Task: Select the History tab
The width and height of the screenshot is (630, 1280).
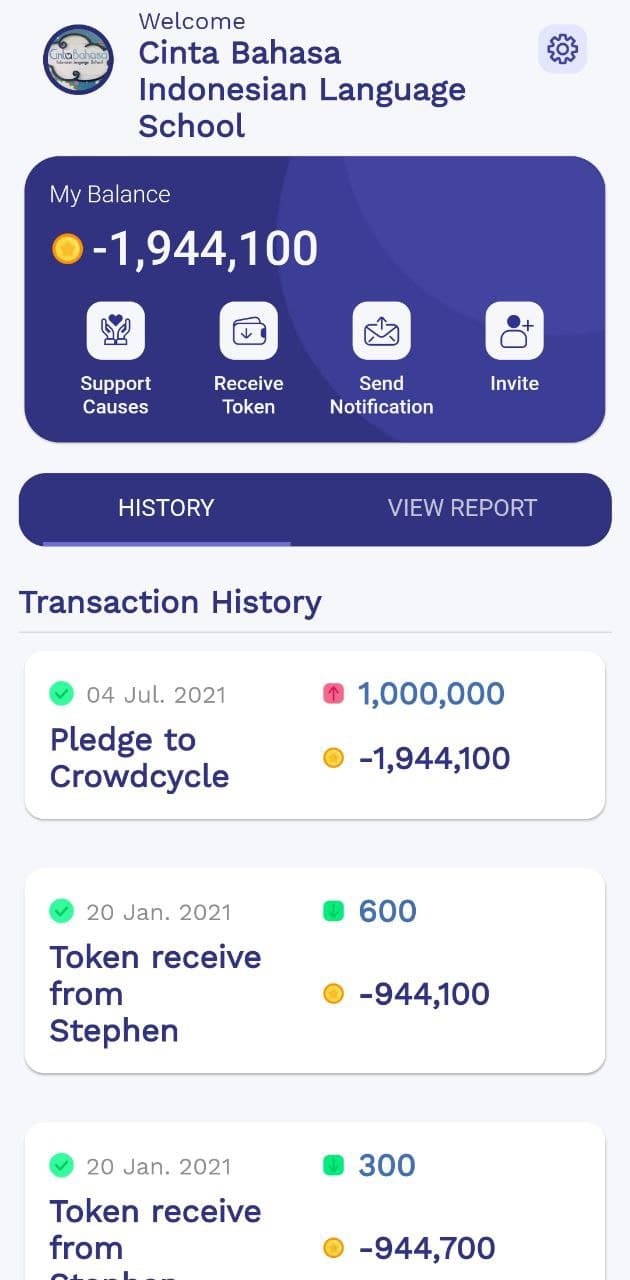Action: (166, 508)
